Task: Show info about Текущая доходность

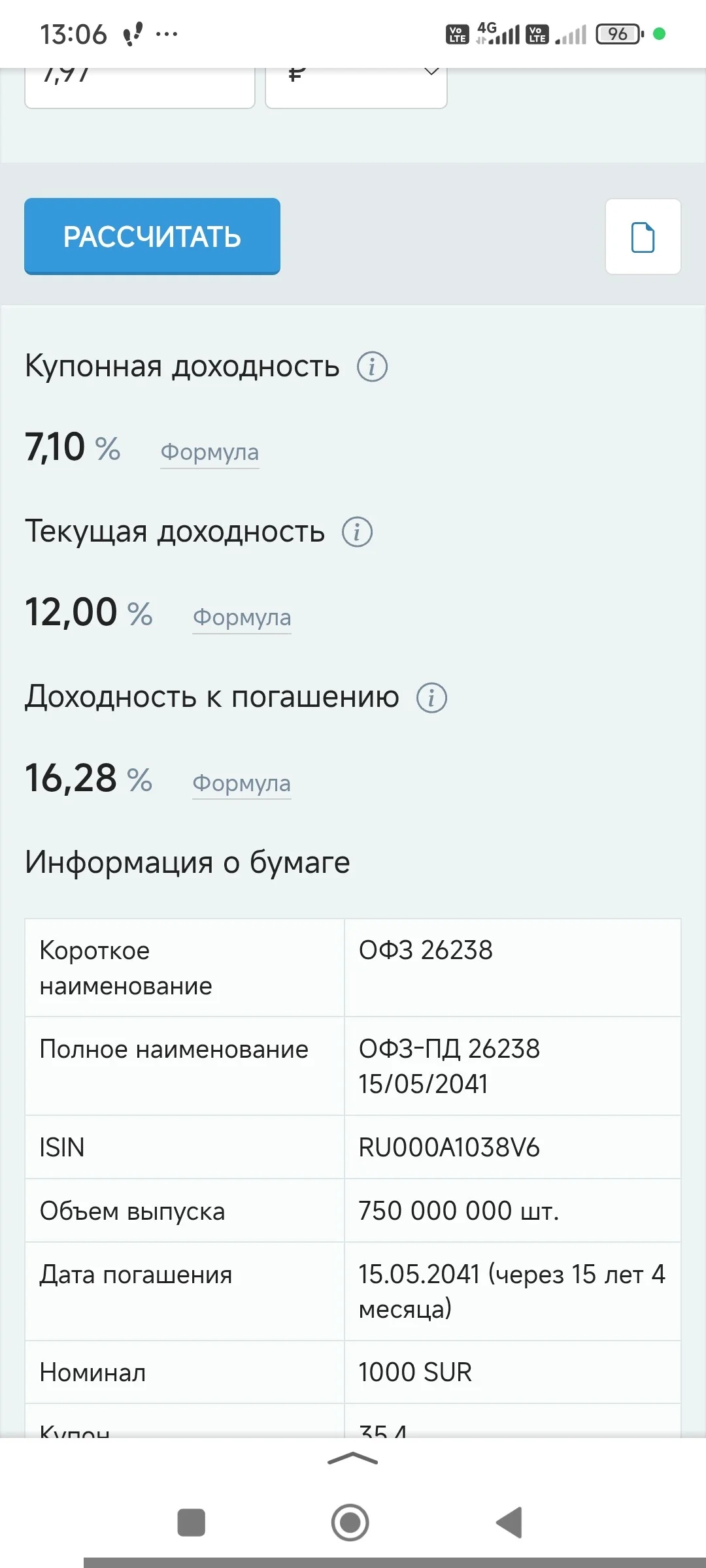Action: [x=358, y=532]
